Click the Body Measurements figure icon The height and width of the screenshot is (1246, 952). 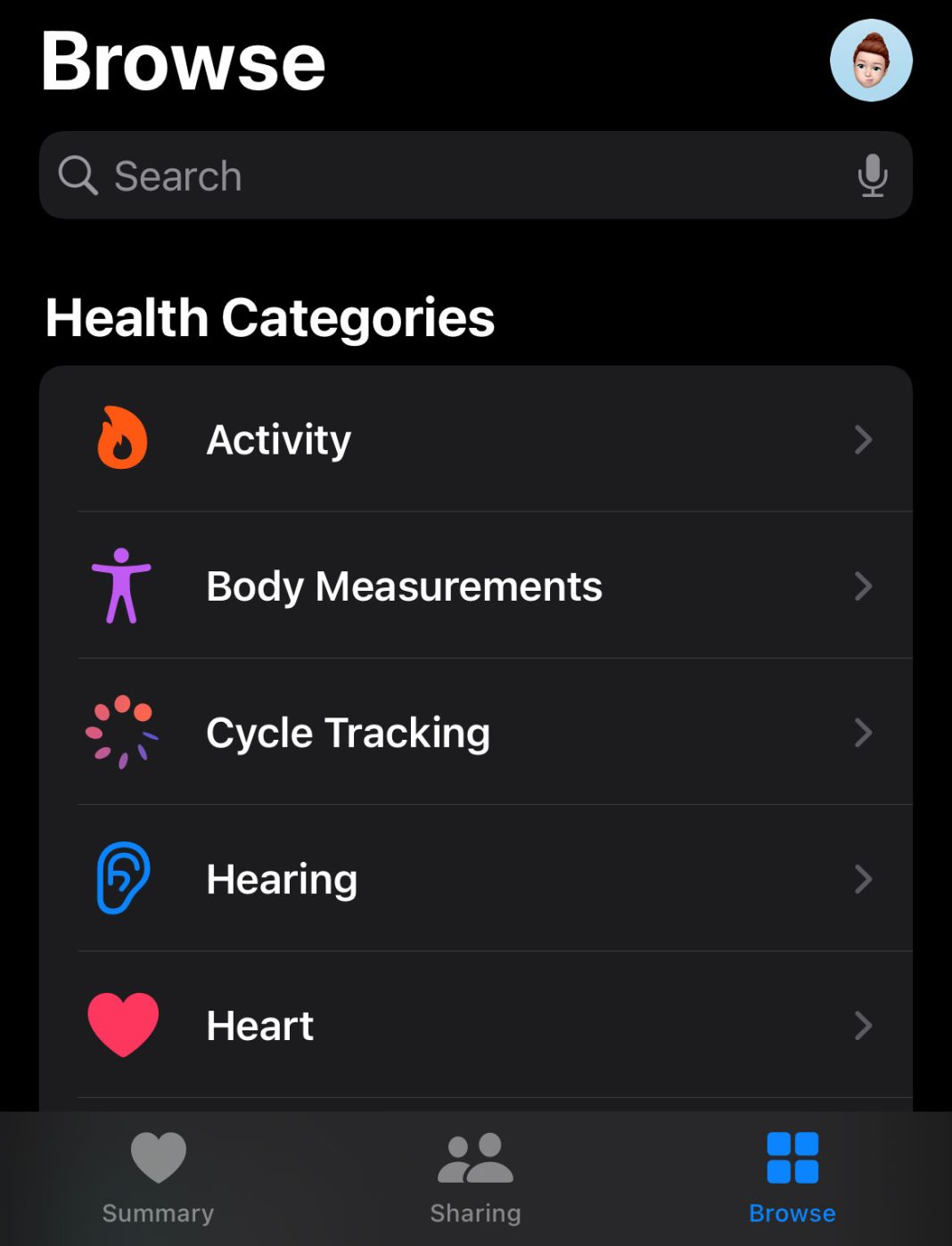tap(122, 586)
